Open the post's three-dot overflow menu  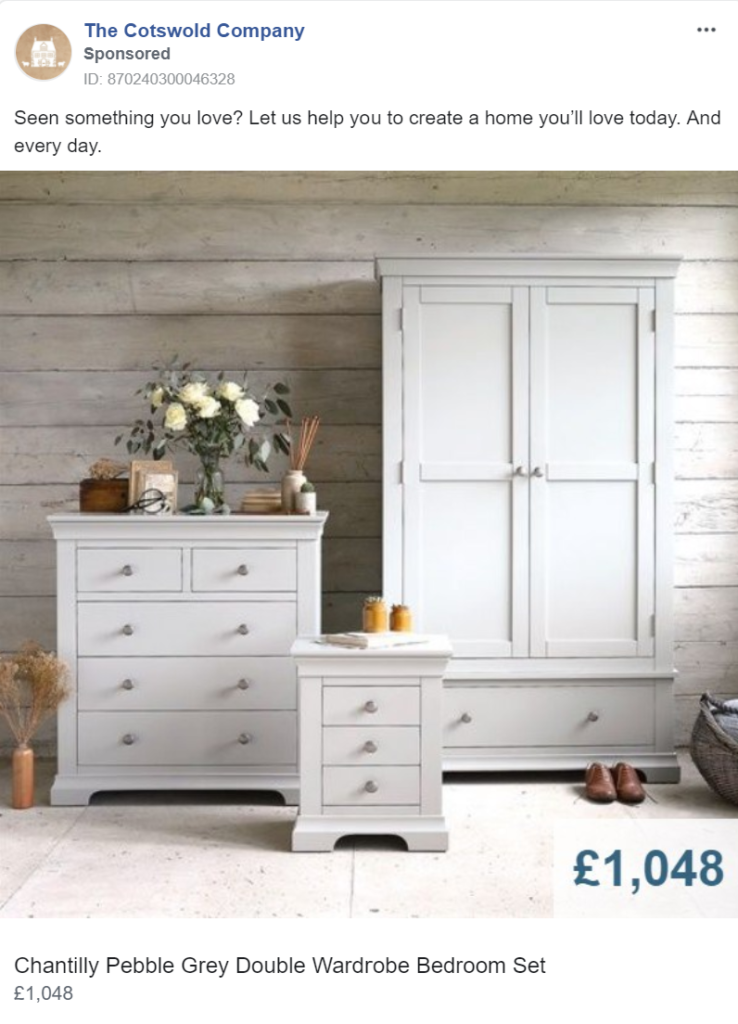pos(706,30)
